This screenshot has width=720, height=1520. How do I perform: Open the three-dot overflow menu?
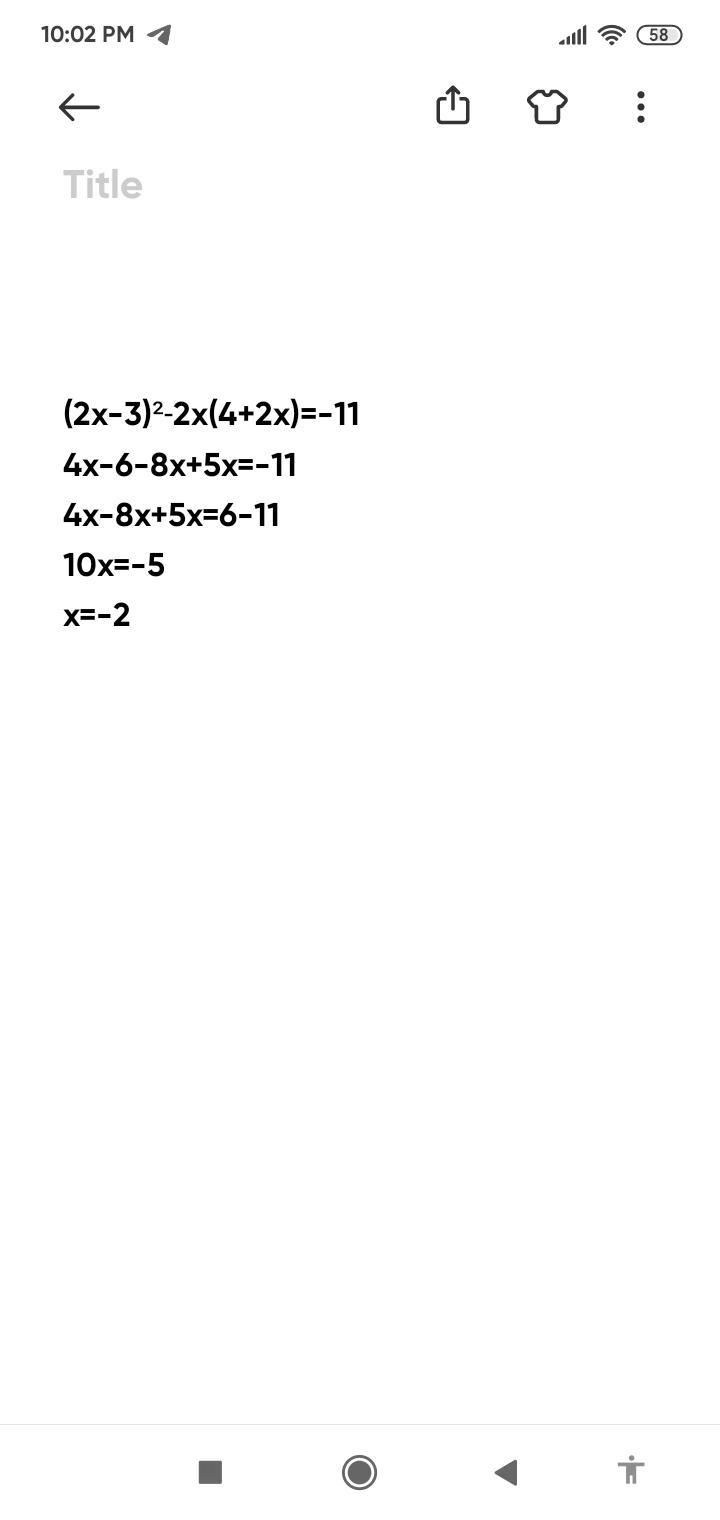click(640, 107)
